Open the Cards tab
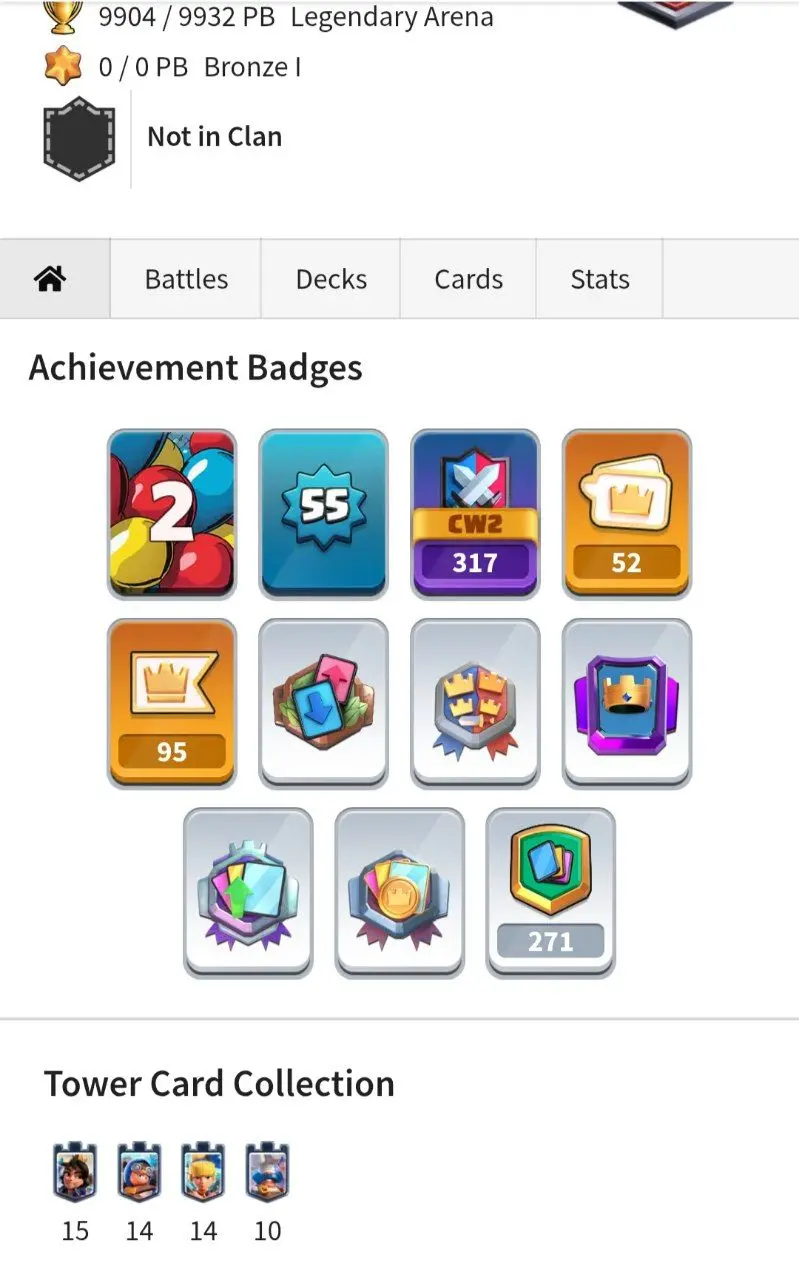This screenshot has height=1280, width=799. [468, 279]
